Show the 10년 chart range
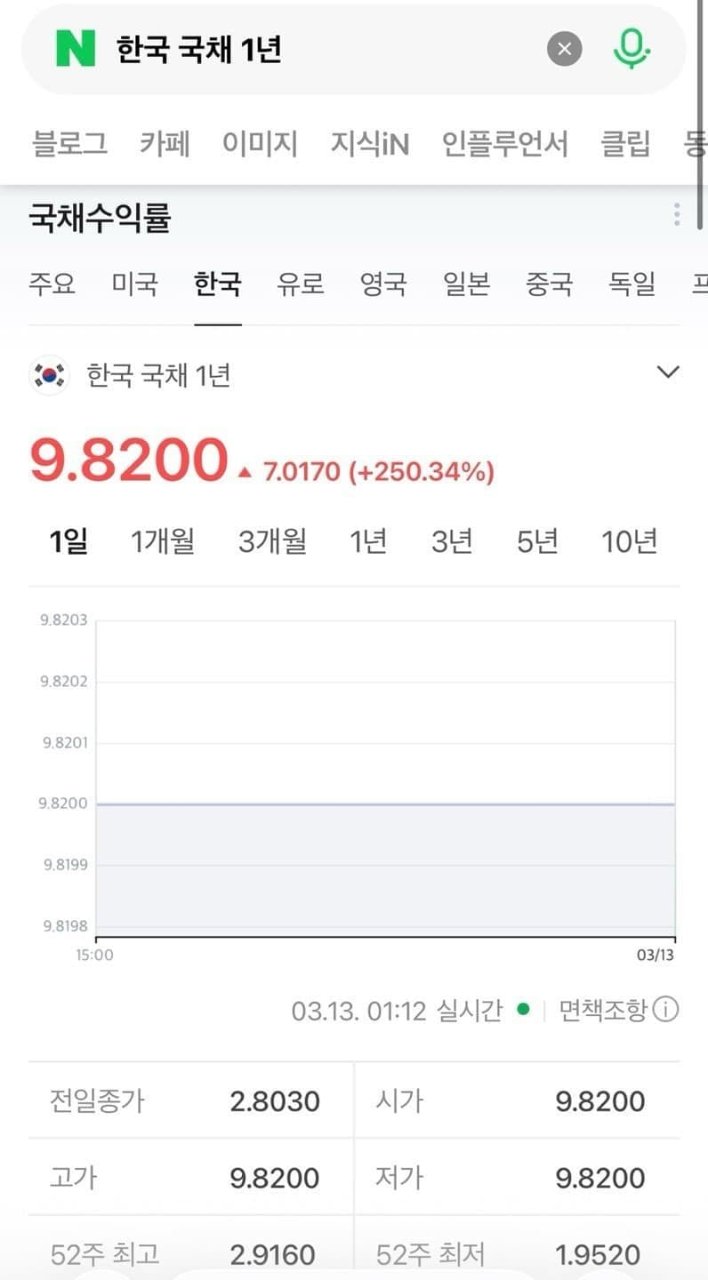This screenshot has width=708, height=1280. point(629,542)
